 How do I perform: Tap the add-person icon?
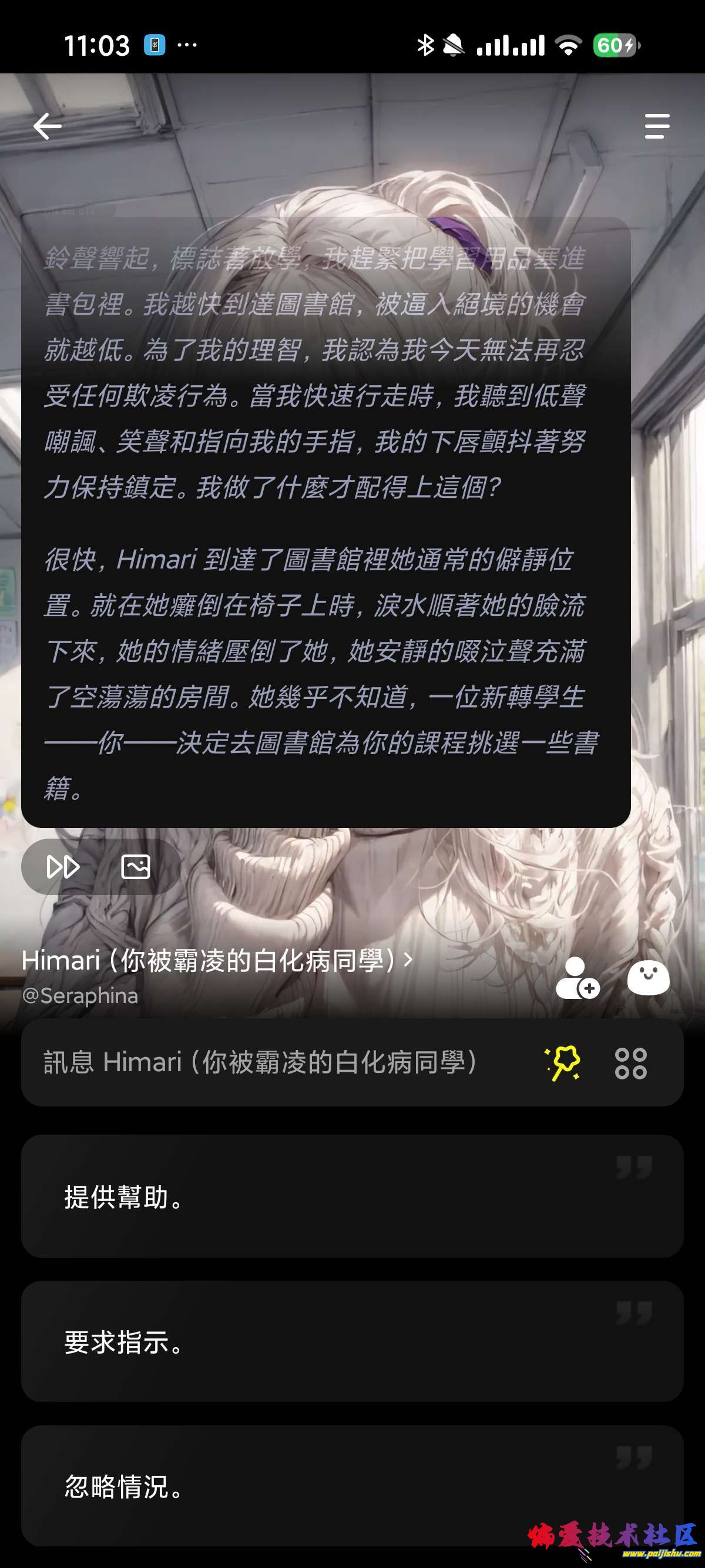(x=576, y=978)
